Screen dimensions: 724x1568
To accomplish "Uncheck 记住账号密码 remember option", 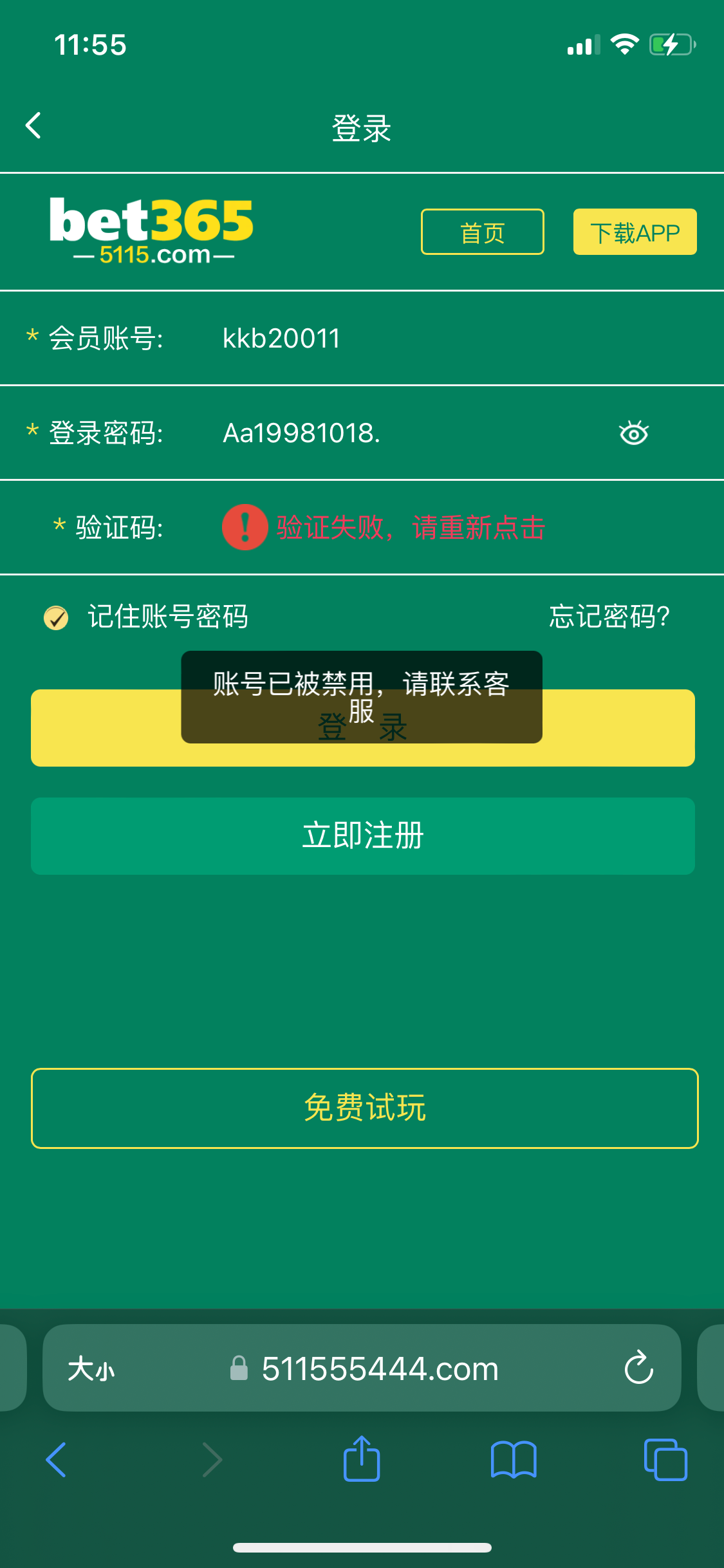I will [x=57, y=617].
